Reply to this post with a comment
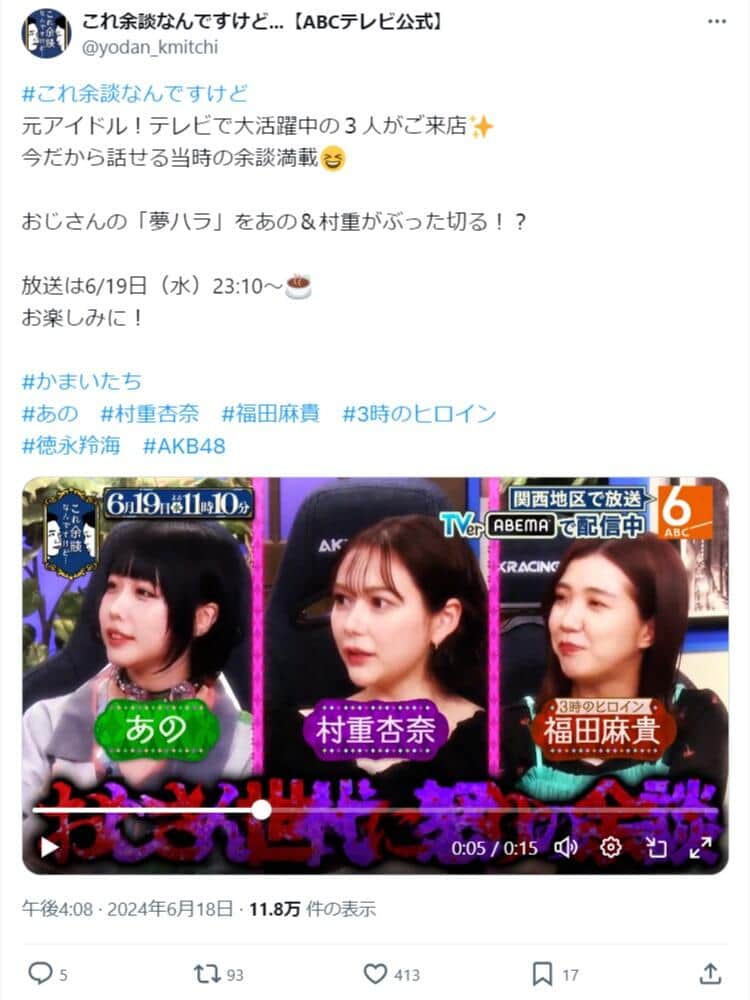 (40, 973)
